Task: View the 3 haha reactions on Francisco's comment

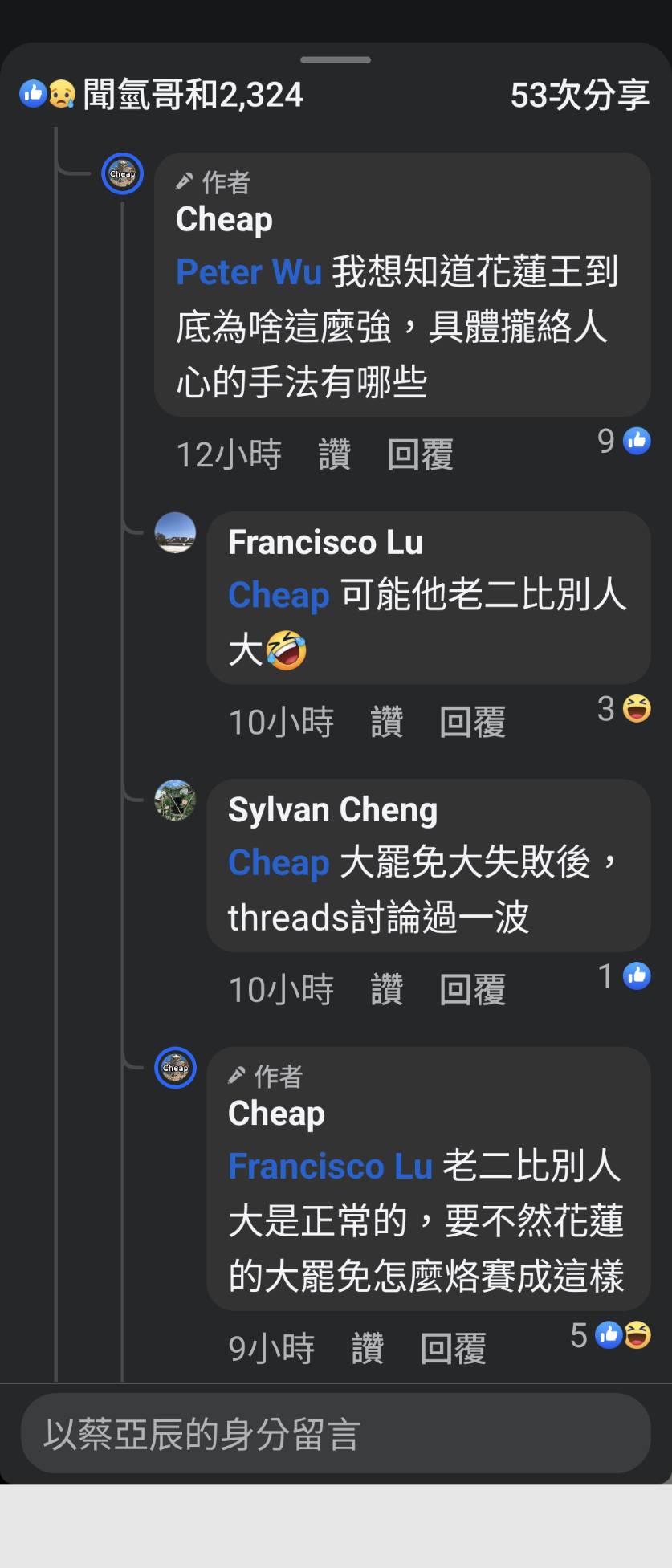Action: tap(624, 709)
